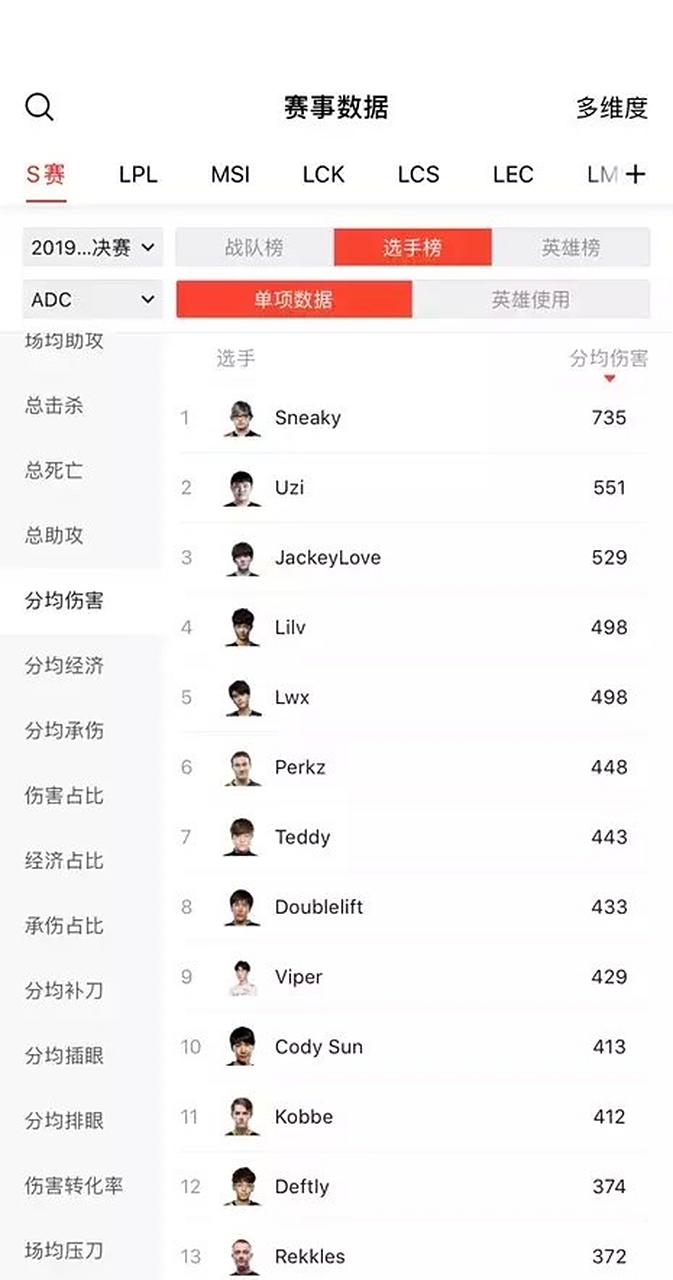Select 分均补刀 in the stat sidebar

tap(64, 990)
